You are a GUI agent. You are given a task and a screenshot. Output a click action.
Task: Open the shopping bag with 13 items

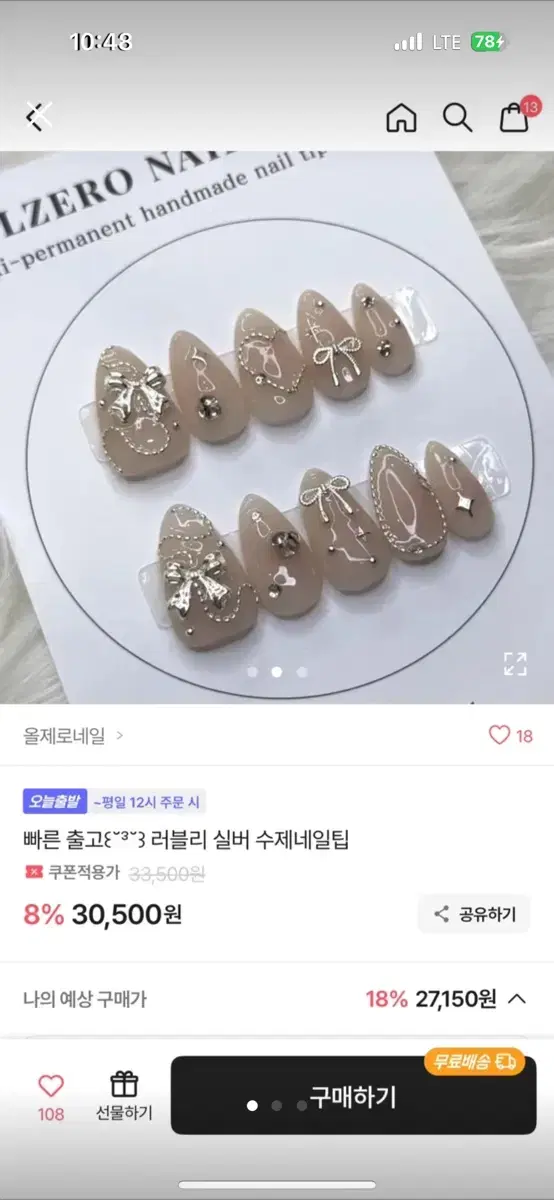tap(517, 116)
